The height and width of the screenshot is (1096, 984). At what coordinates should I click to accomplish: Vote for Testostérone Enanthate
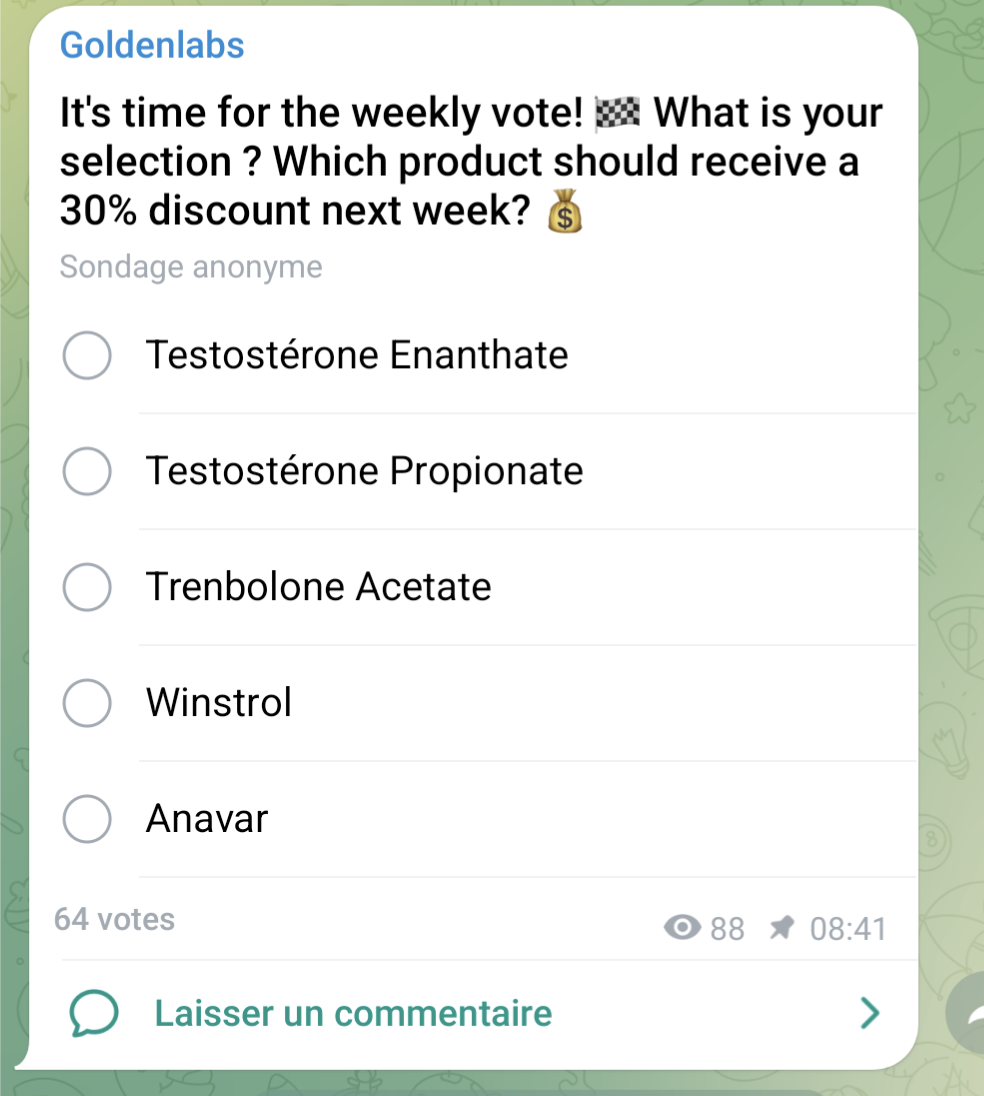(88, 356)
